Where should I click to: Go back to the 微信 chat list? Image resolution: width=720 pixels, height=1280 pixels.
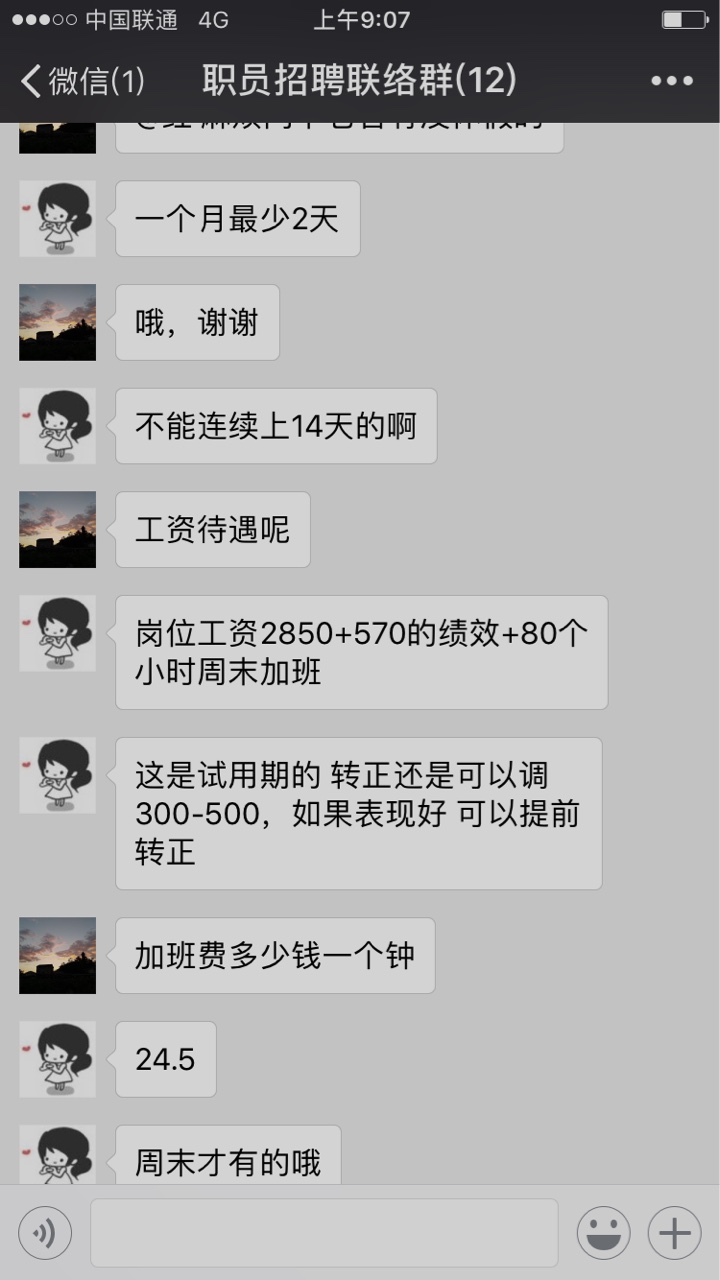80,81
